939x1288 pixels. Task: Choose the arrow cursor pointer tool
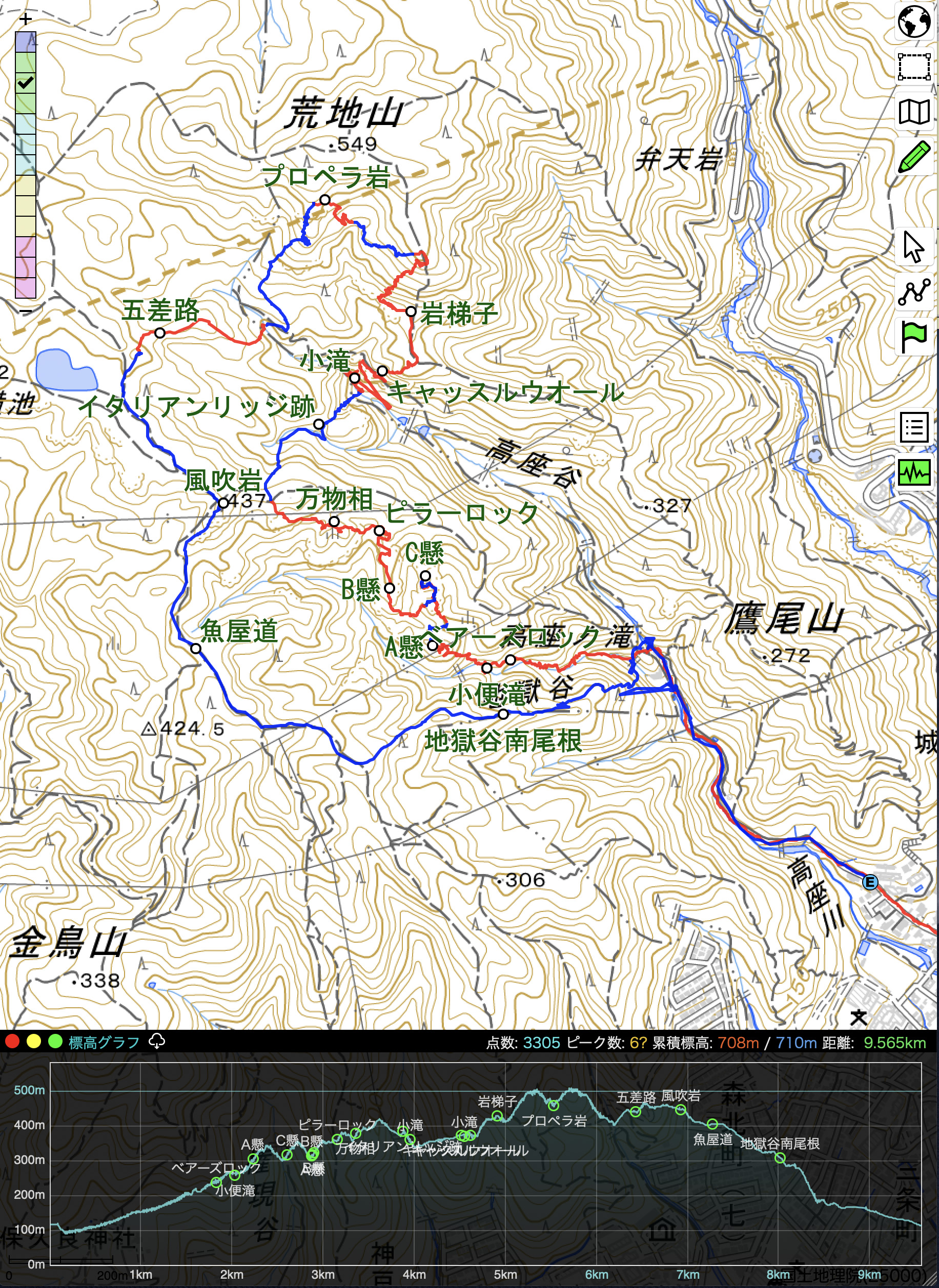pyautogui.click(x=914, y=247)
